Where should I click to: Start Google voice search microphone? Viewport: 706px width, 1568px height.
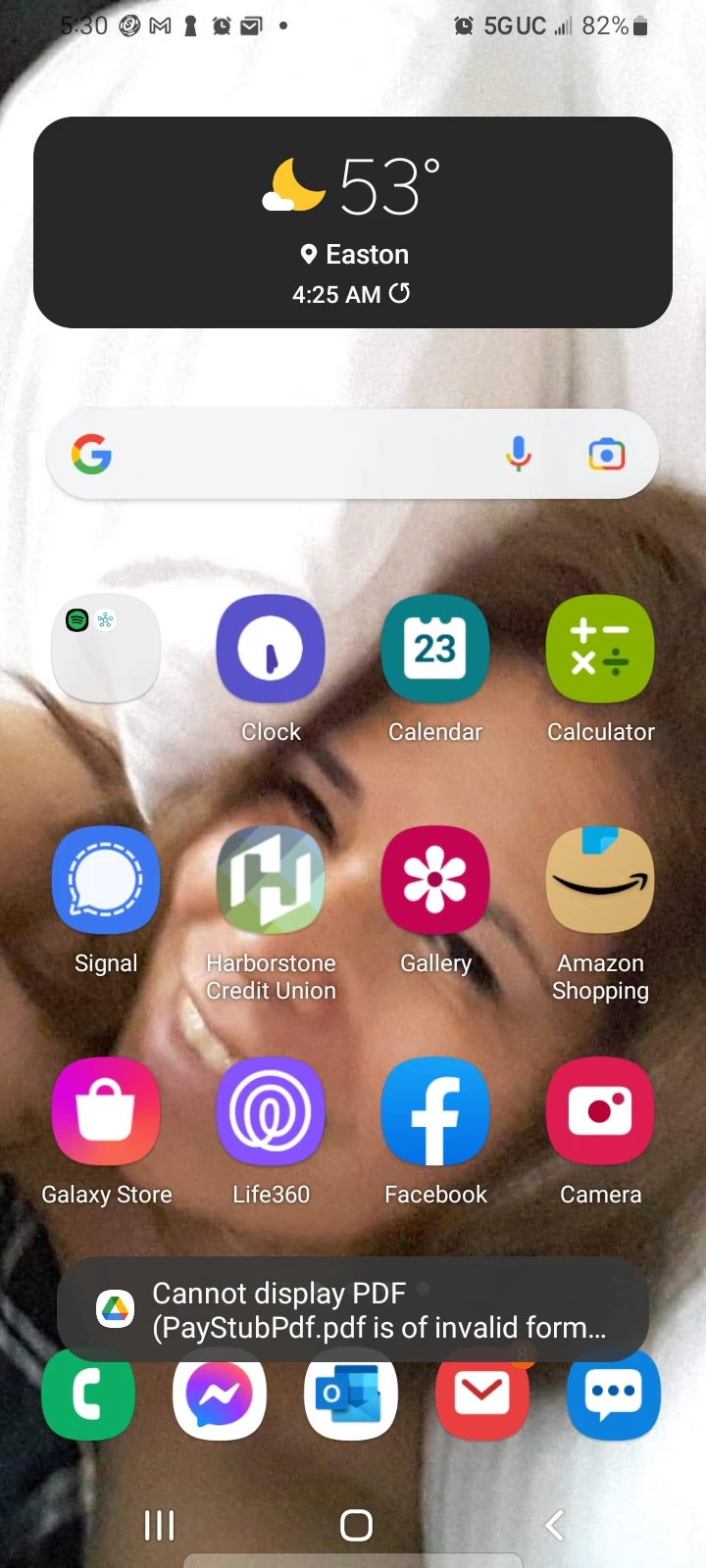[519, 455]
